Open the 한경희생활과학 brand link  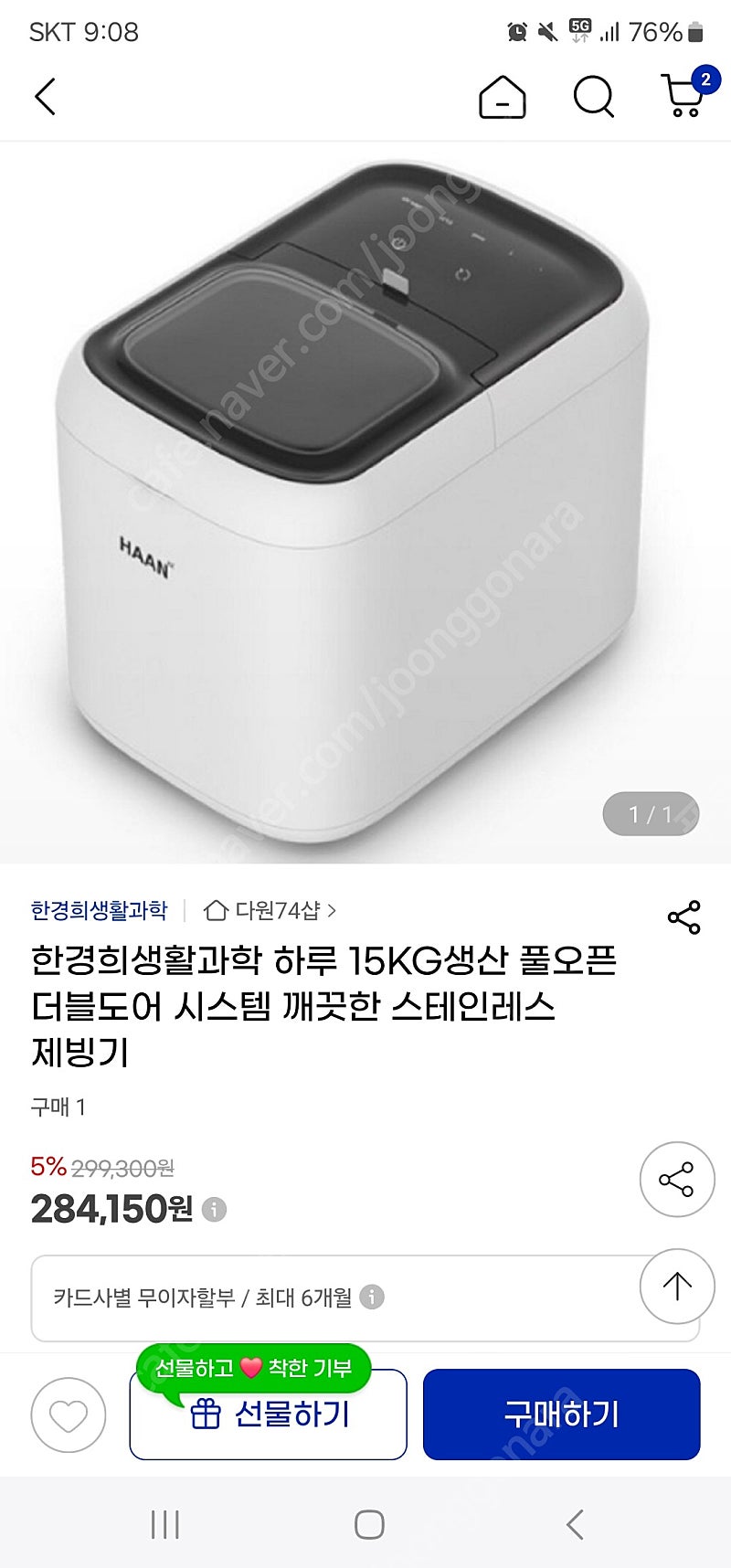[99, 910]
